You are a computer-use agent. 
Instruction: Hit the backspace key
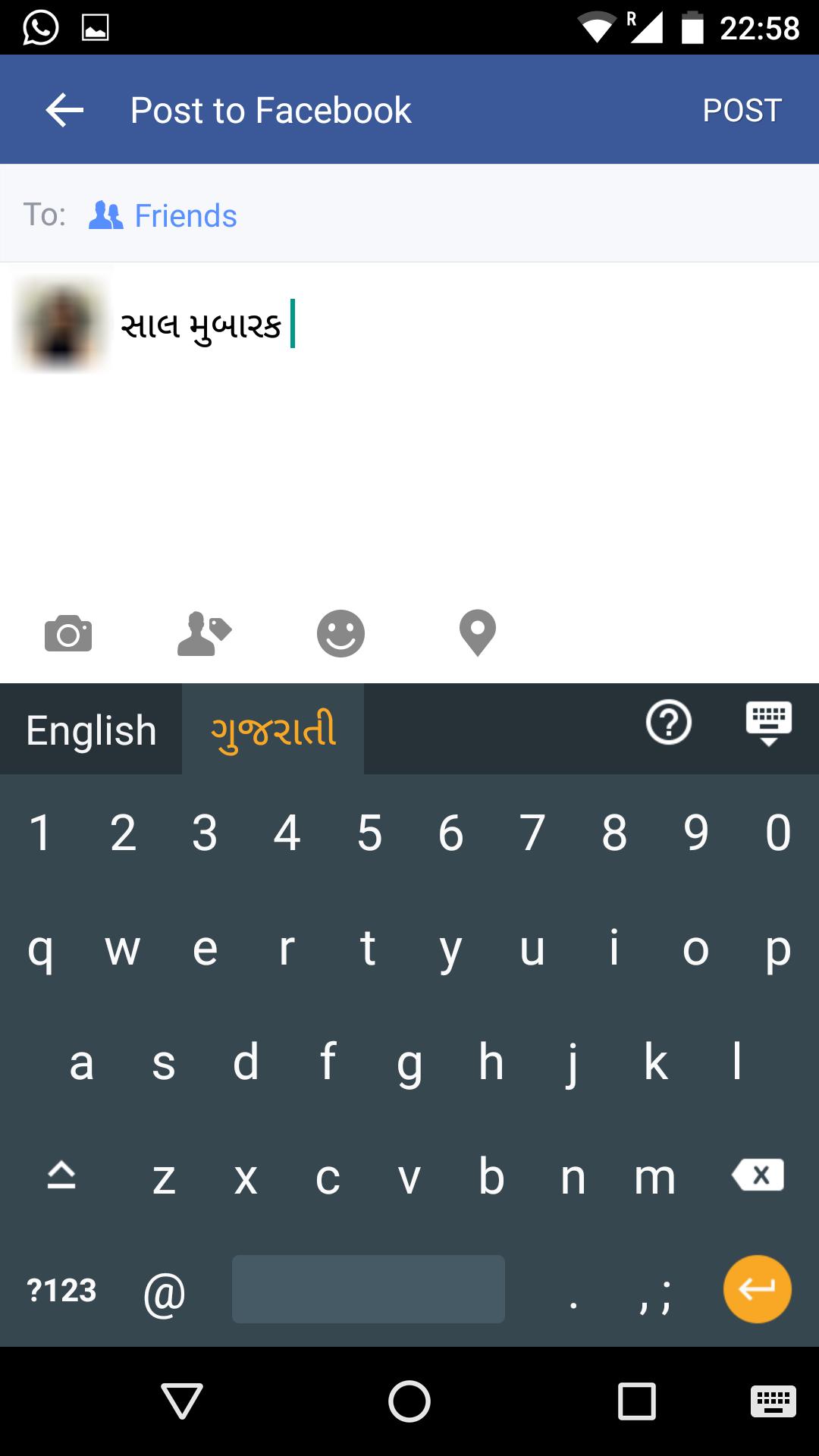pos(758,1175)
